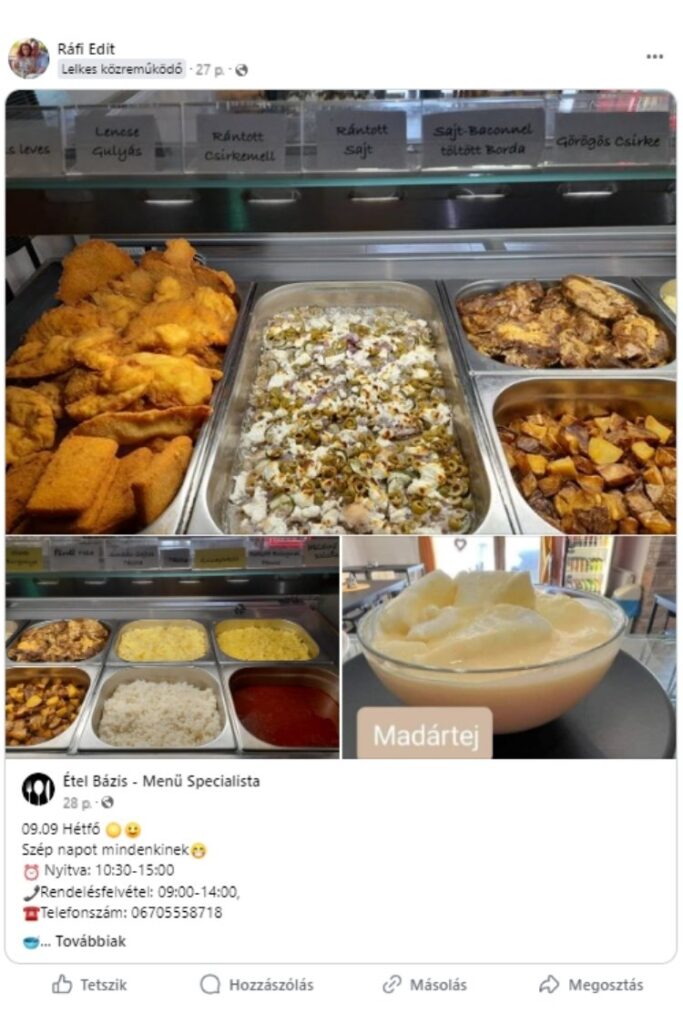Open the small buffet trays photo
Viewport: 683px width, 1024px height.
[x=172, y=647]
